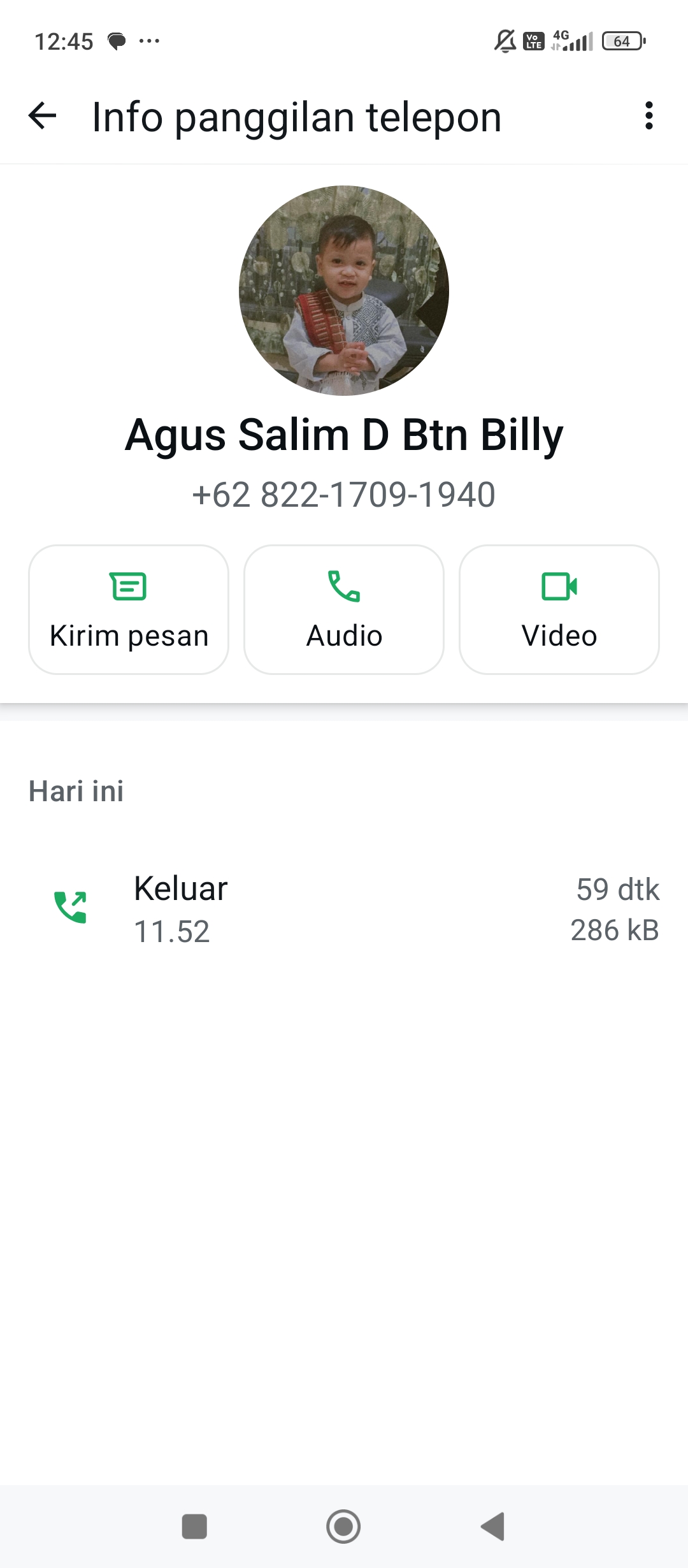Viewport: 688px width, 1568px height.
Task: Open the three-dot overflow menu
Action: click(x=649, y=116)
